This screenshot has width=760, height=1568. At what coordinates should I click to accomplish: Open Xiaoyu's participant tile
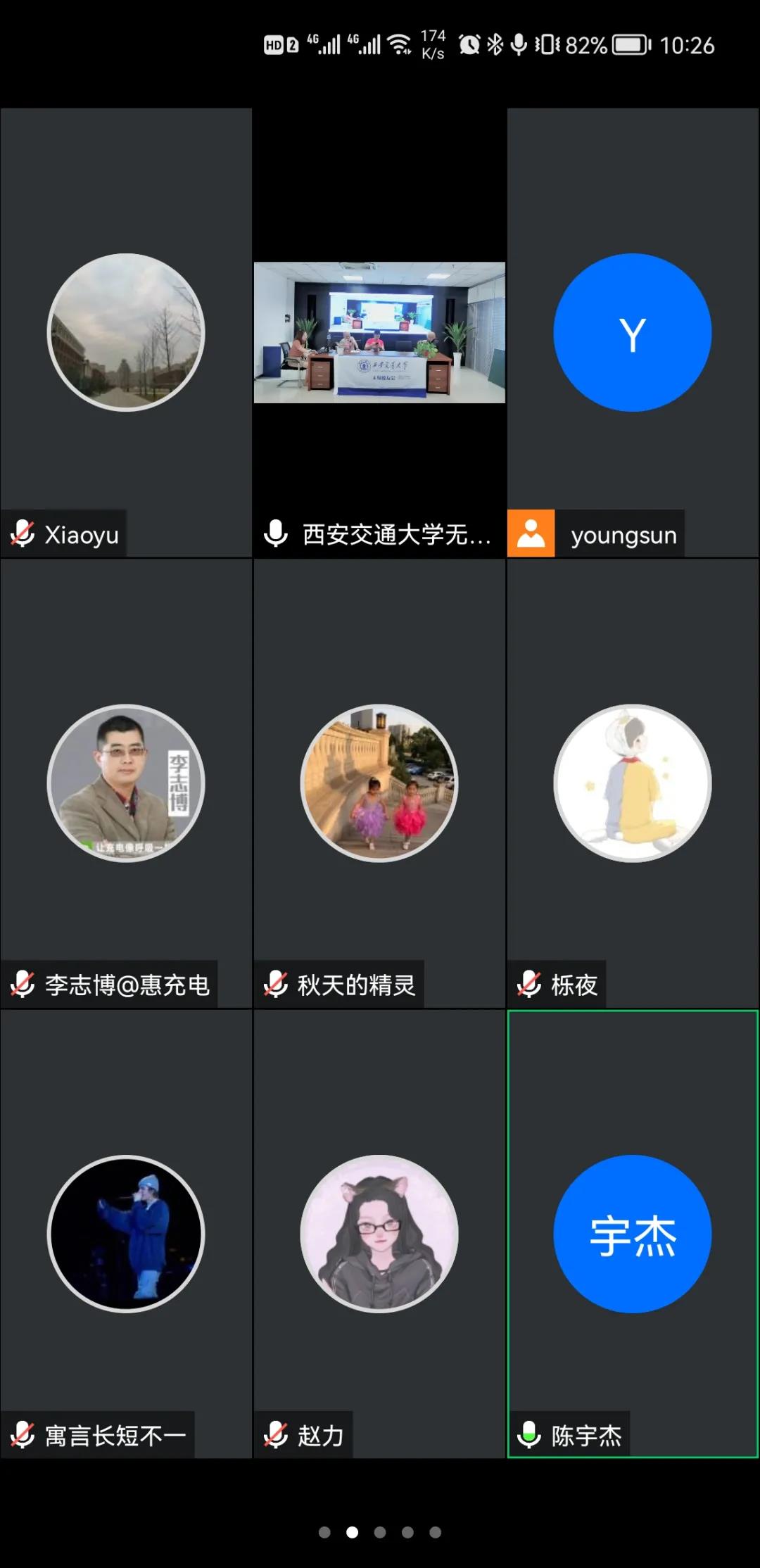[x=126, y=332]
